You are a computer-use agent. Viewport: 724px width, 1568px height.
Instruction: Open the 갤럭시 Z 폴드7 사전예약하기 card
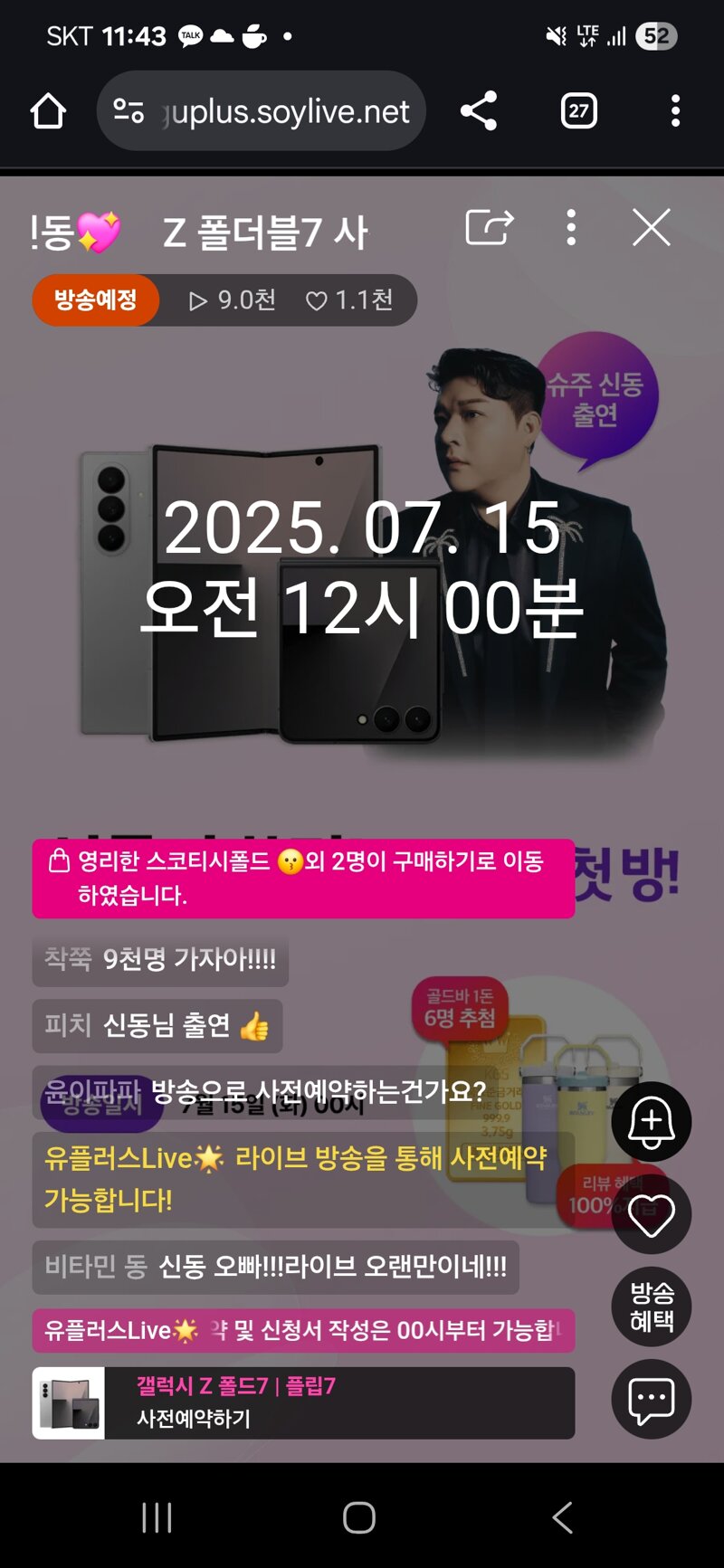(x=303, y=1402)
